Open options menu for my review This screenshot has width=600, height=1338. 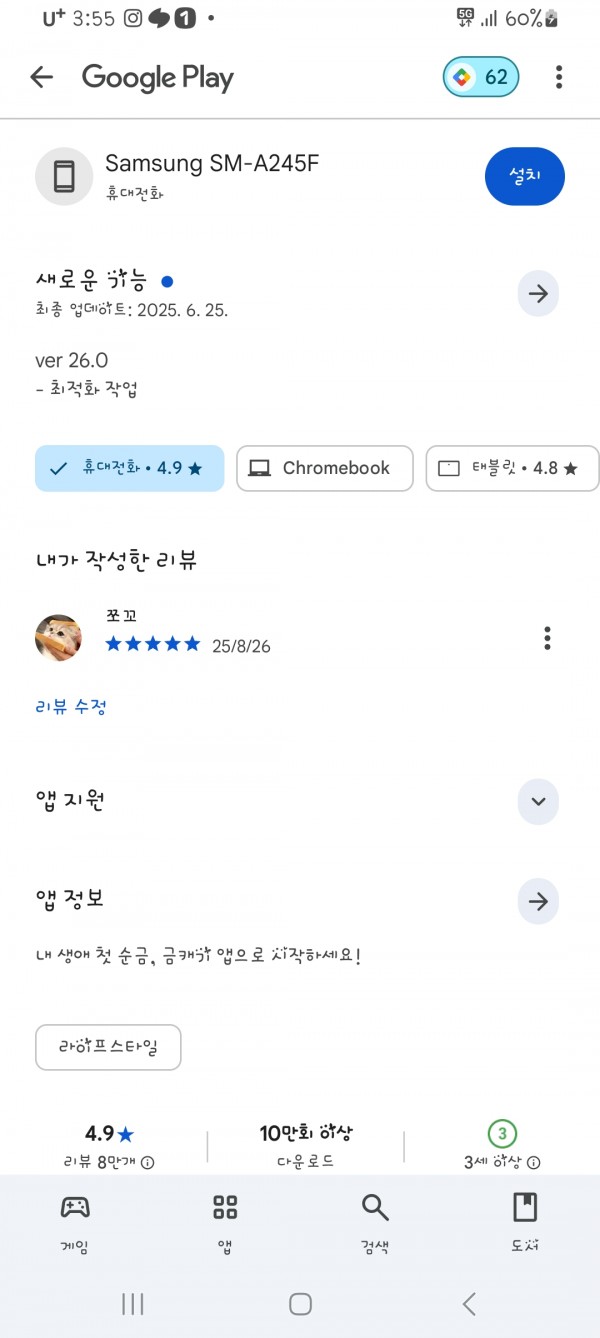[x=547, y=637]
